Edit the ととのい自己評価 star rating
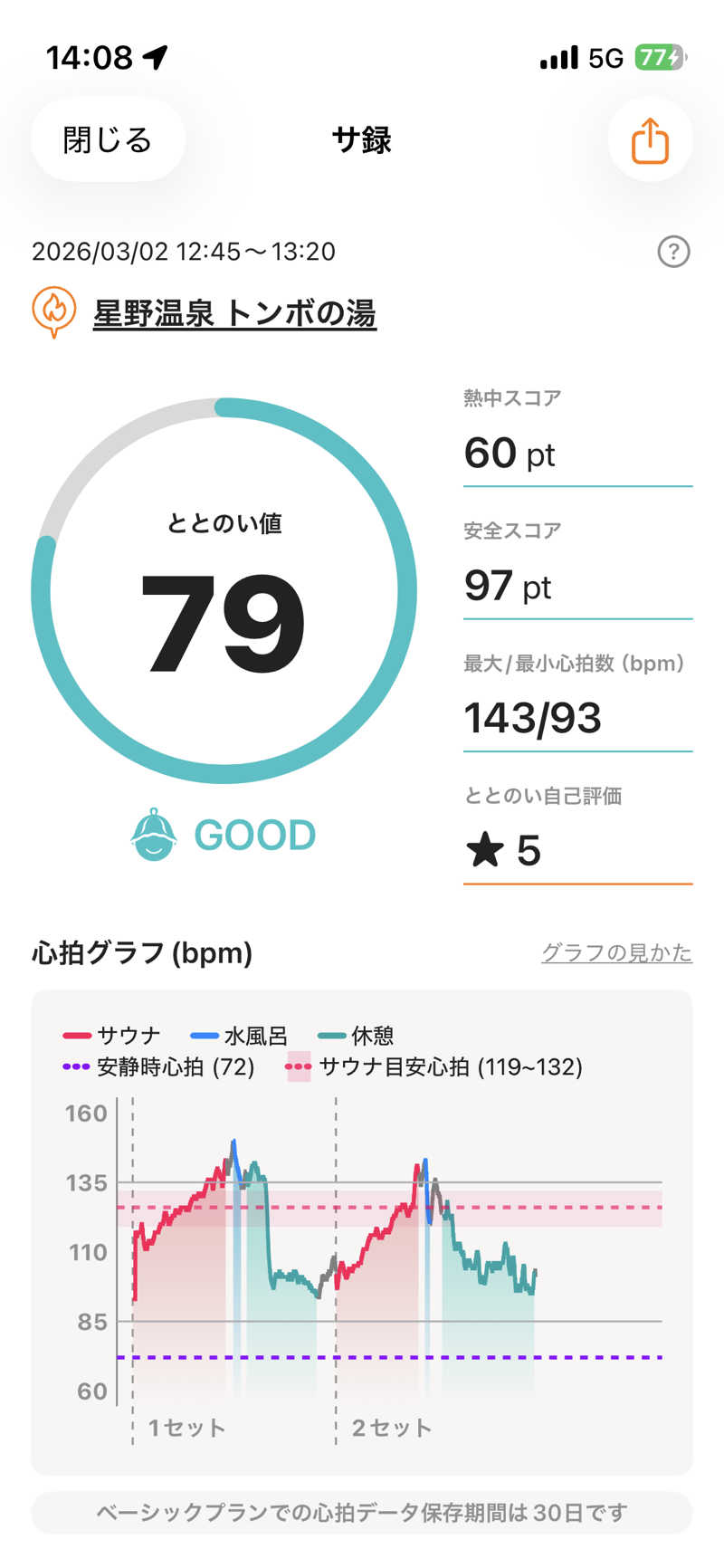The height and width of the screenshot is (1568, 724). coord(577,851)
